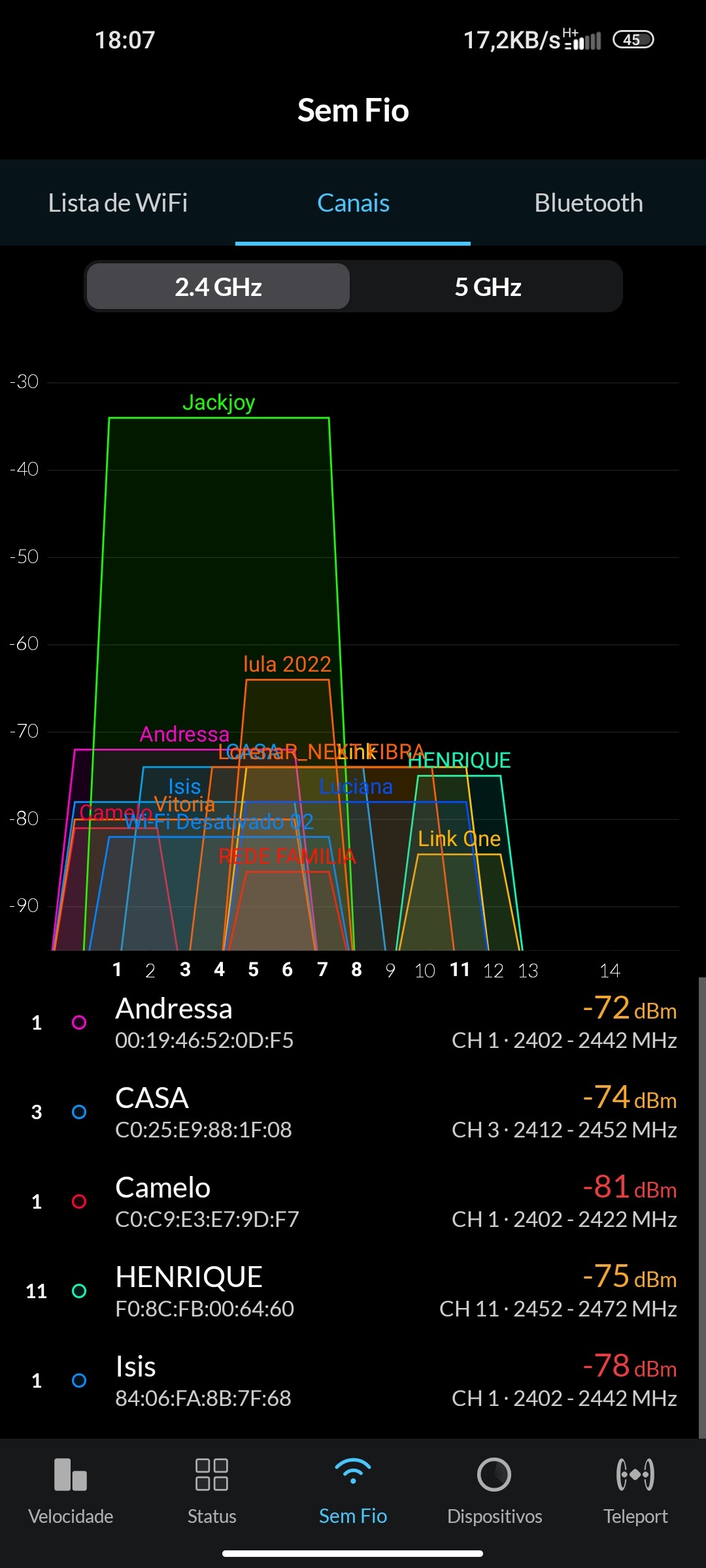Select the Isis network row

353,1381
